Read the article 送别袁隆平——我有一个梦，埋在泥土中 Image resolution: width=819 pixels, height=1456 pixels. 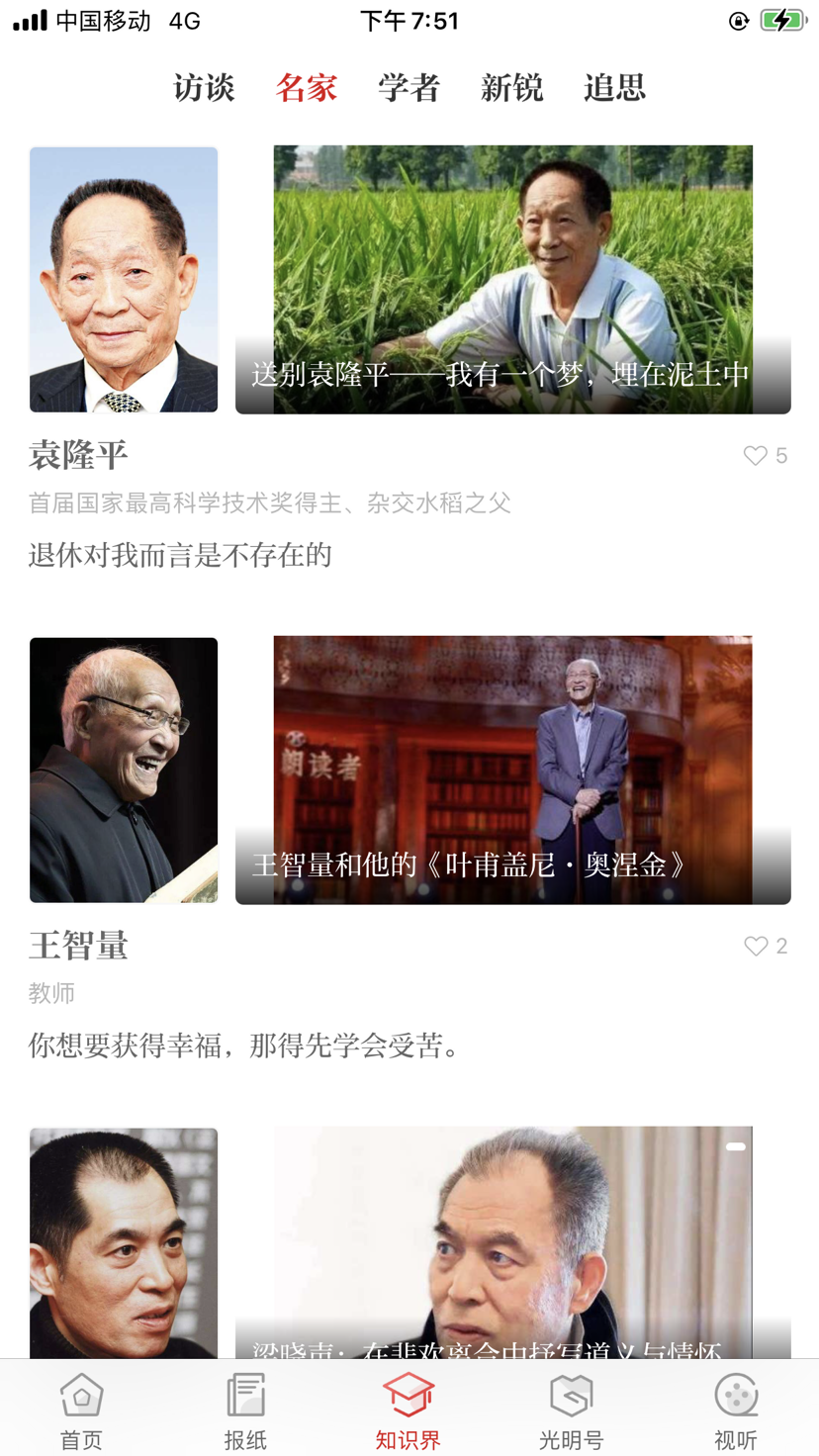coord(512,279)
